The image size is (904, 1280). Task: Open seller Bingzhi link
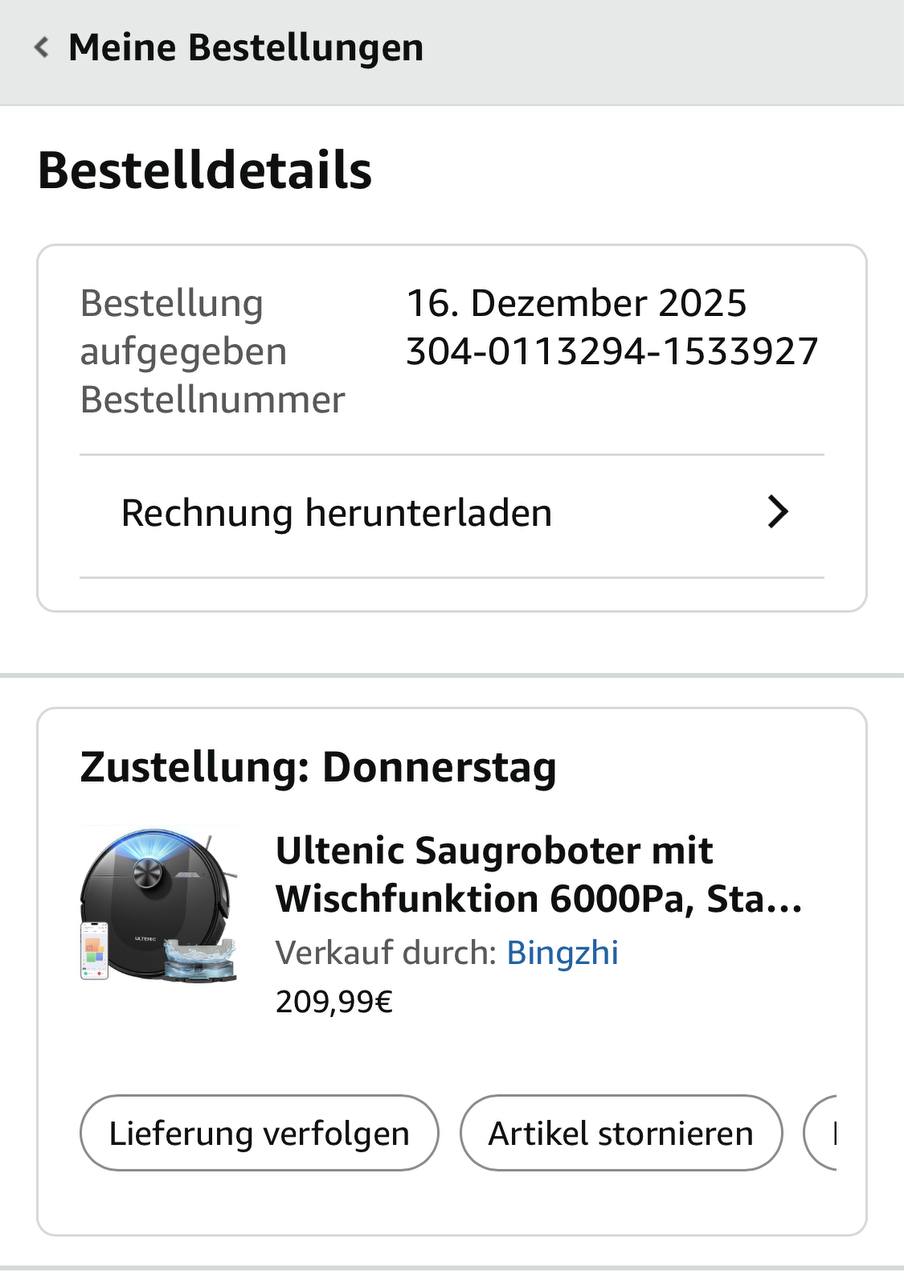562,953
